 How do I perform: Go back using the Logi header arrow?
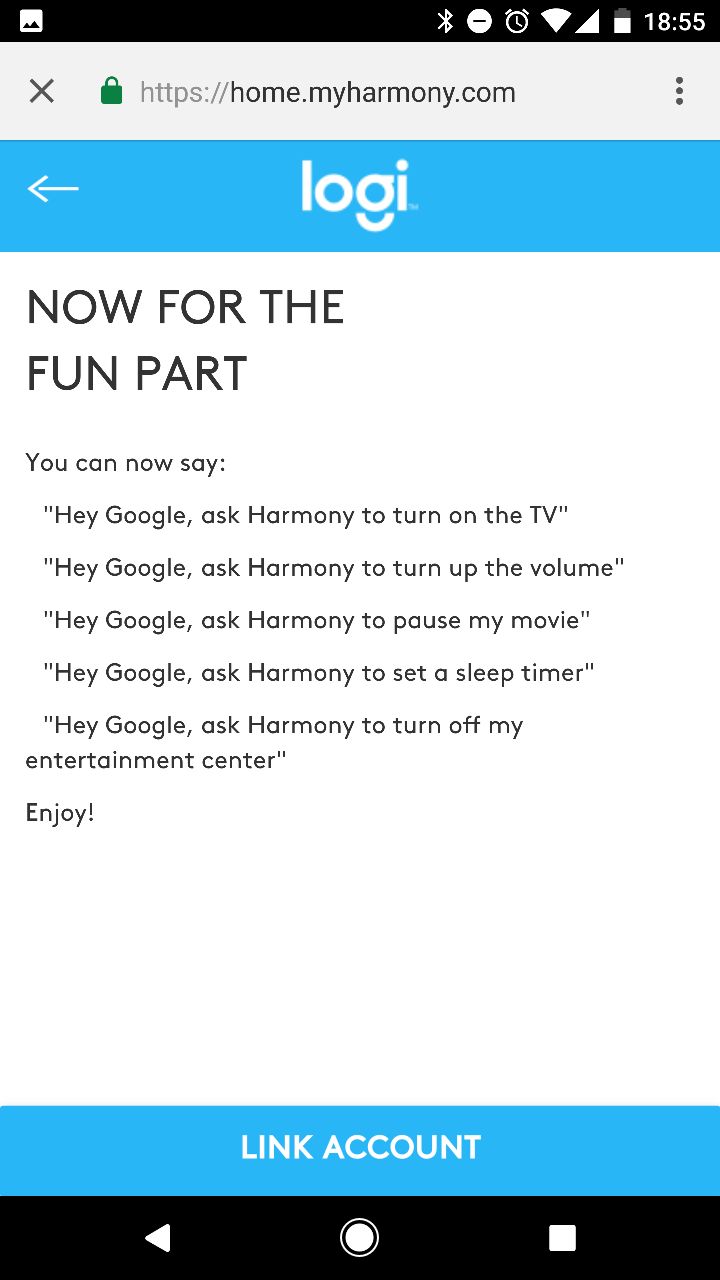(53, 188)
